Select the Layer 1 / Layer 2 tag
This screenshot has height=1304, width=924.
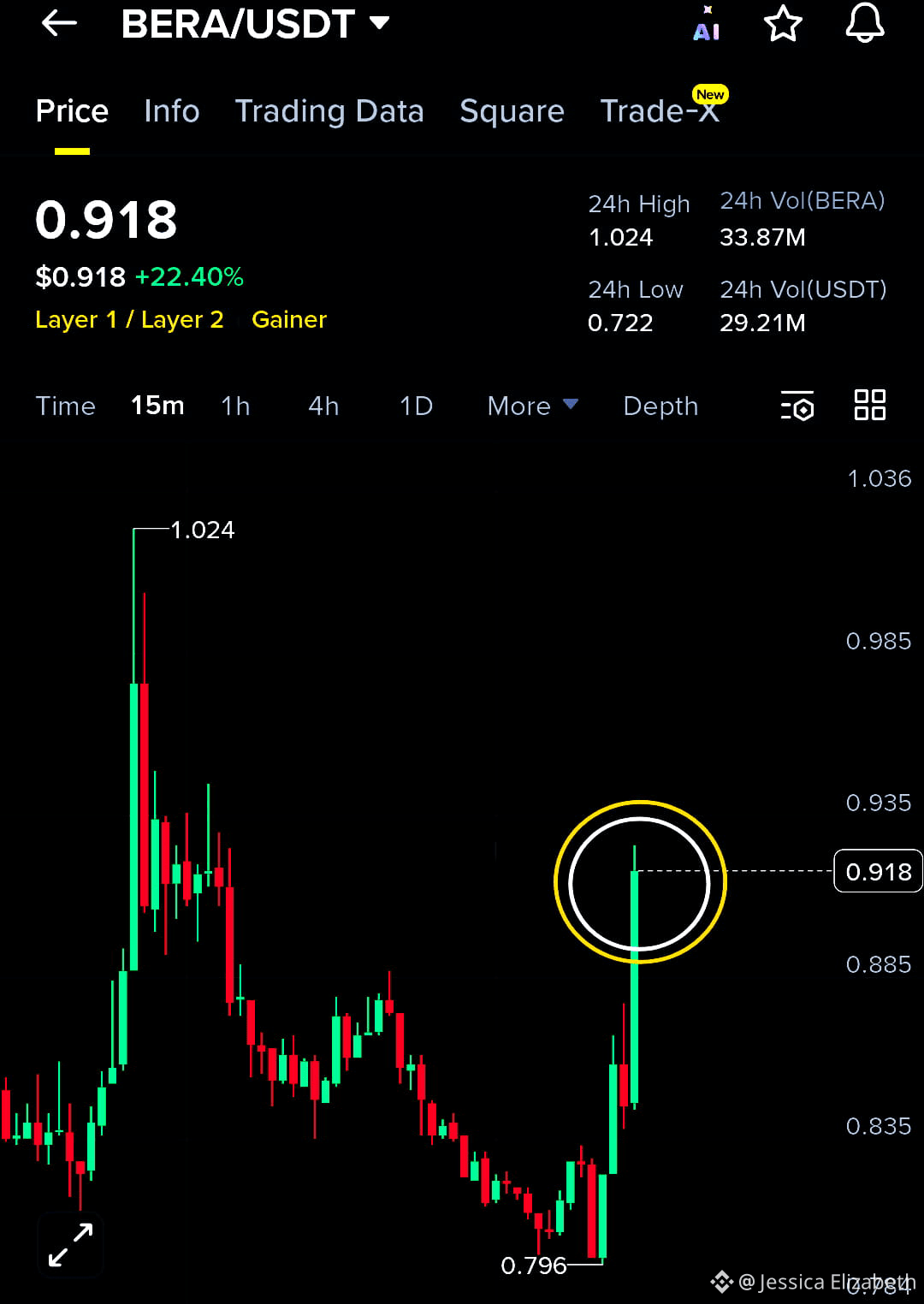coord(129,320)
